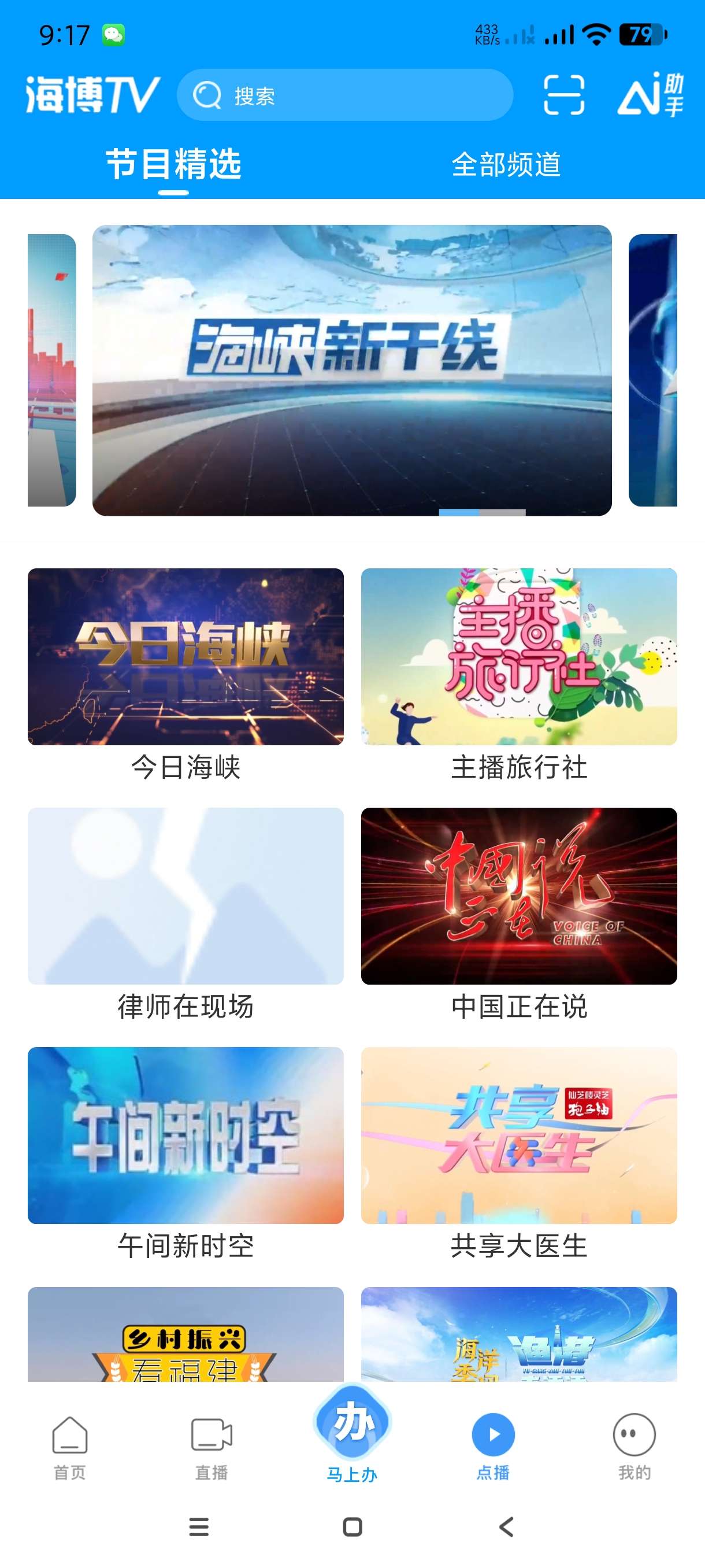This screenshot has height=1568, width=705.
Task: Open the 共享大医生 program
Action: pyautogui.click(x=518, y=1135)
